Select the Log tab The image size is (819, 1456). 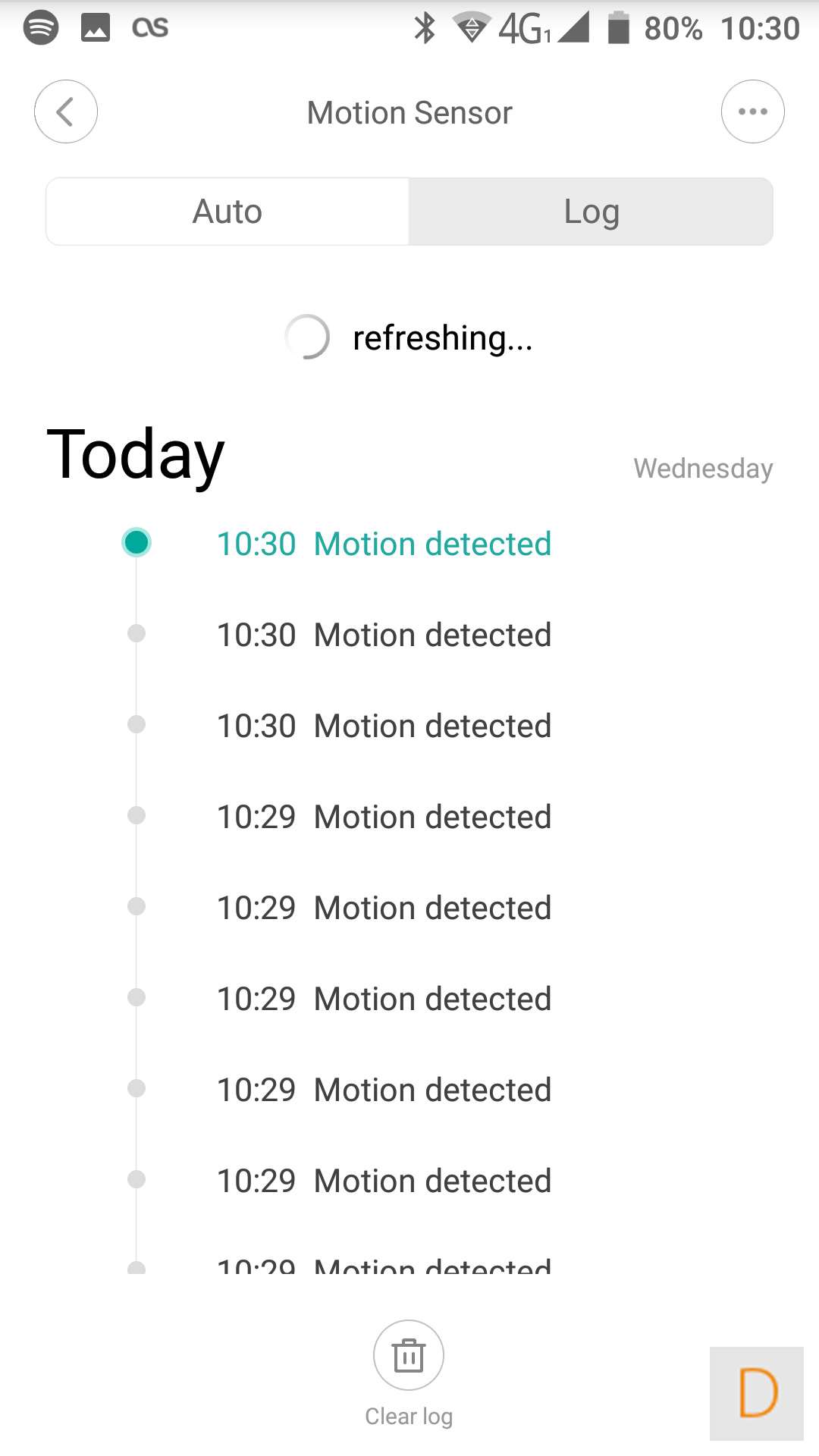pos(591,212)
